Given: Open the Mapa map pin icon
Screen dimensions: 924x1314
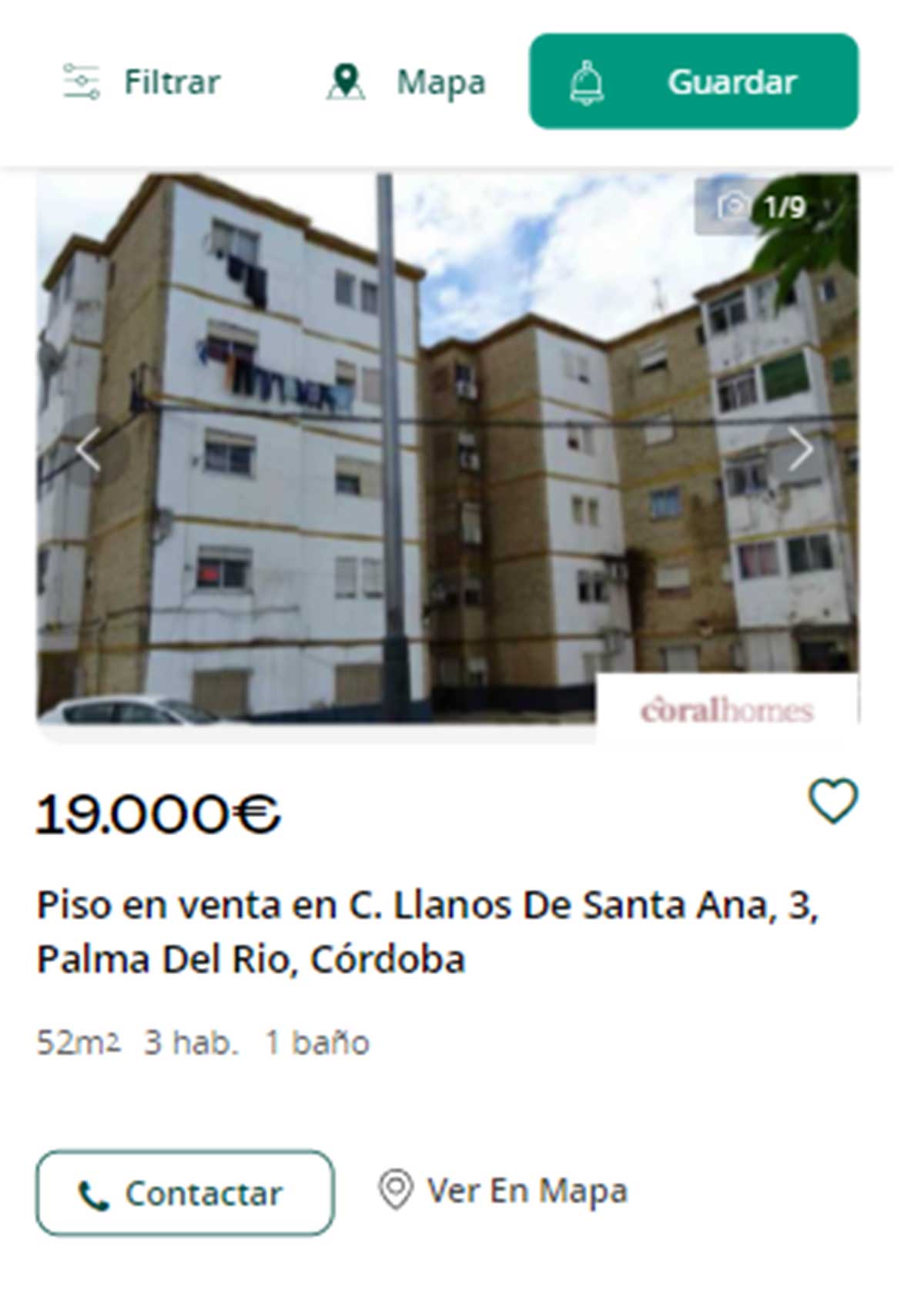Looking at the screenshot, I should tap(348, 82).
